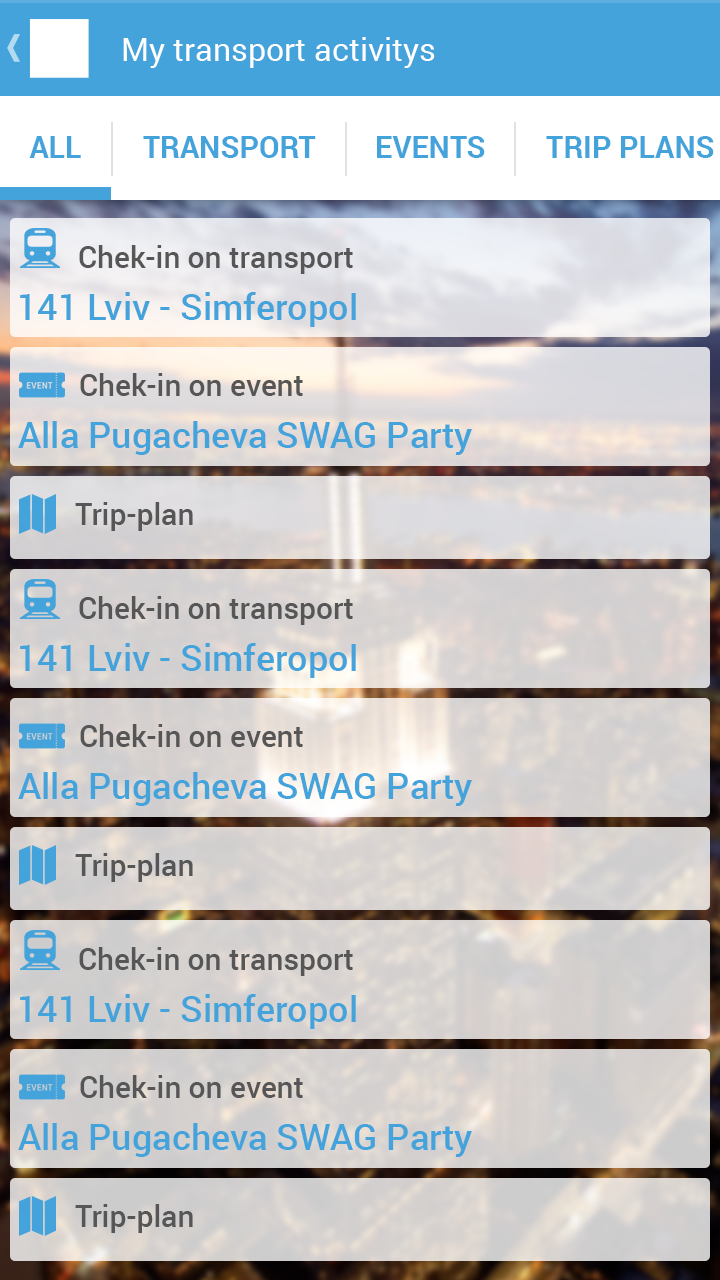Open the first Alla Pugacheva SWAG Party check-in

360,407
